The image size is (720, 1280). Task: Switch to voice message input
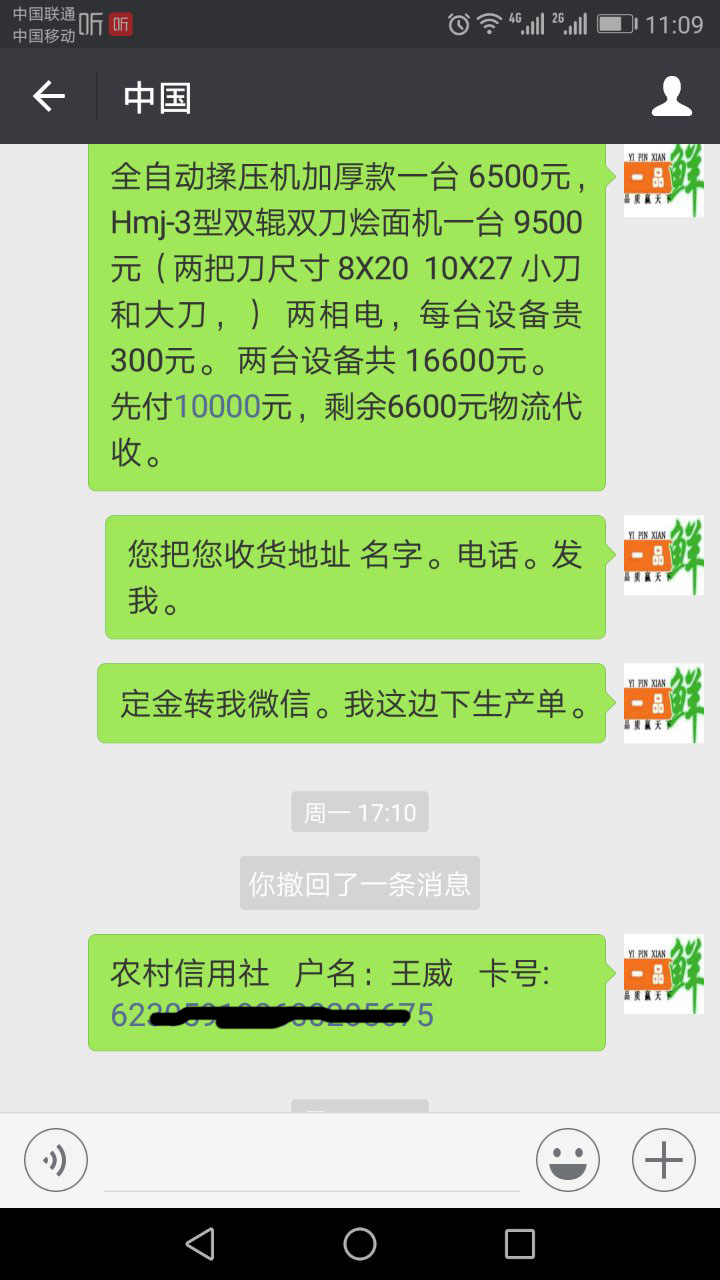[x=56, y=1160]
